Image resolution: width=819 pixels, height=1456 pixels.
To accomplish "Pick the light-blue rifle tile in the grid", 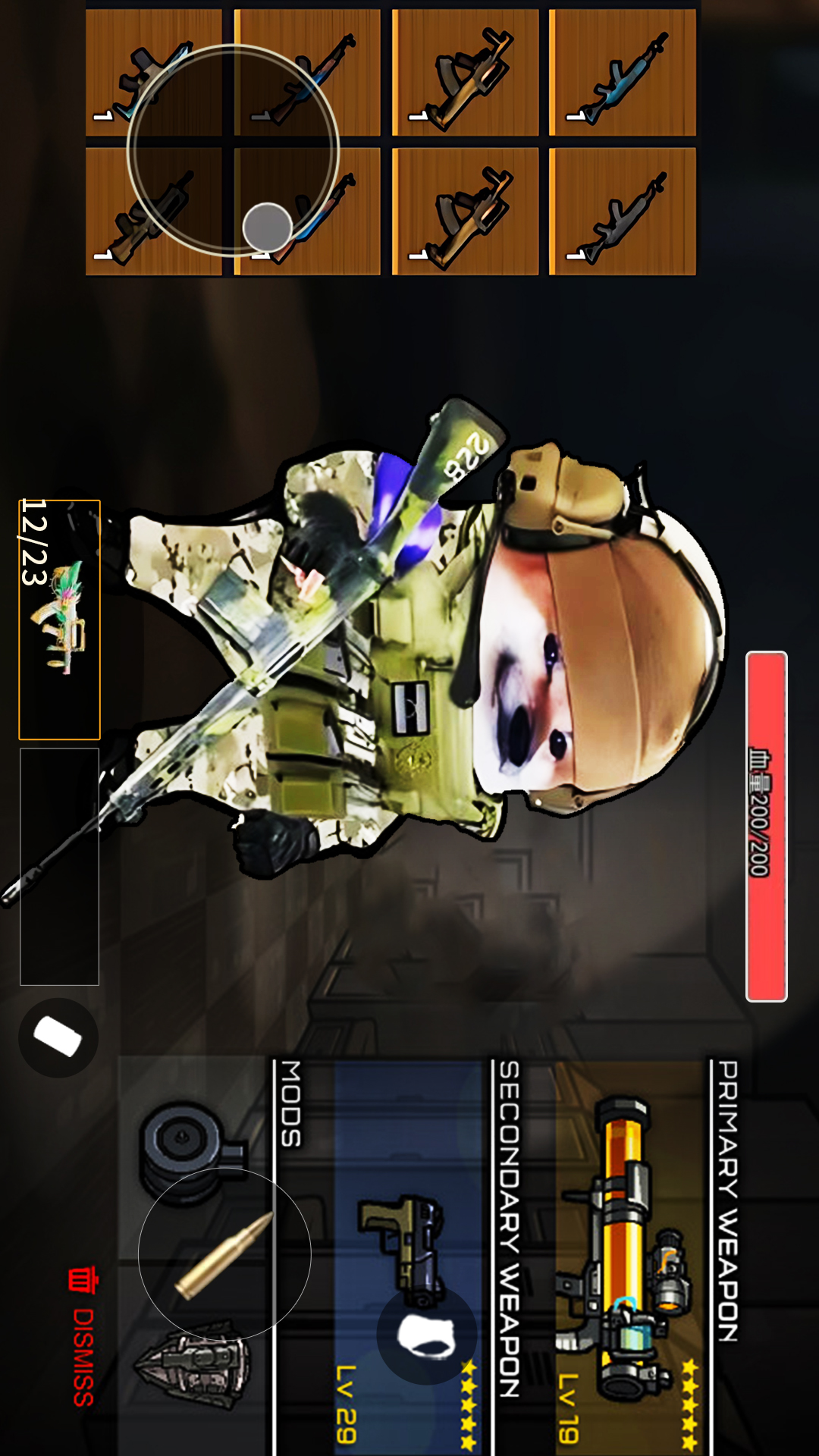I will tap(622, 74).
